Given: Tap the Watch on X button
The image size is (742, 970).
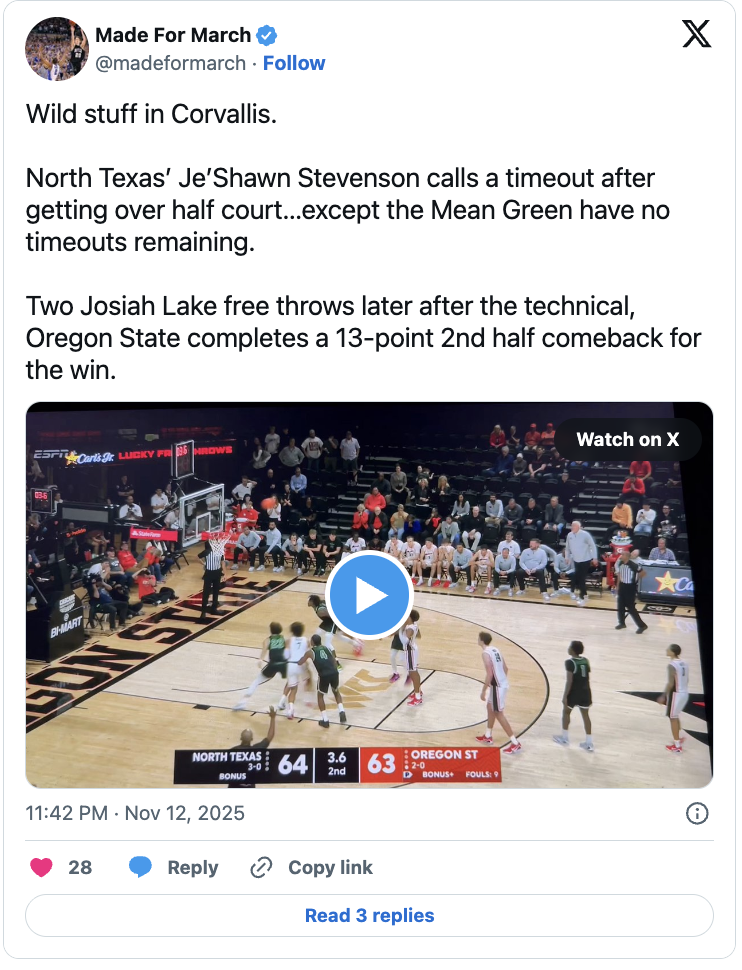Looking at the screenshot, I should click(x=627, y=439).
